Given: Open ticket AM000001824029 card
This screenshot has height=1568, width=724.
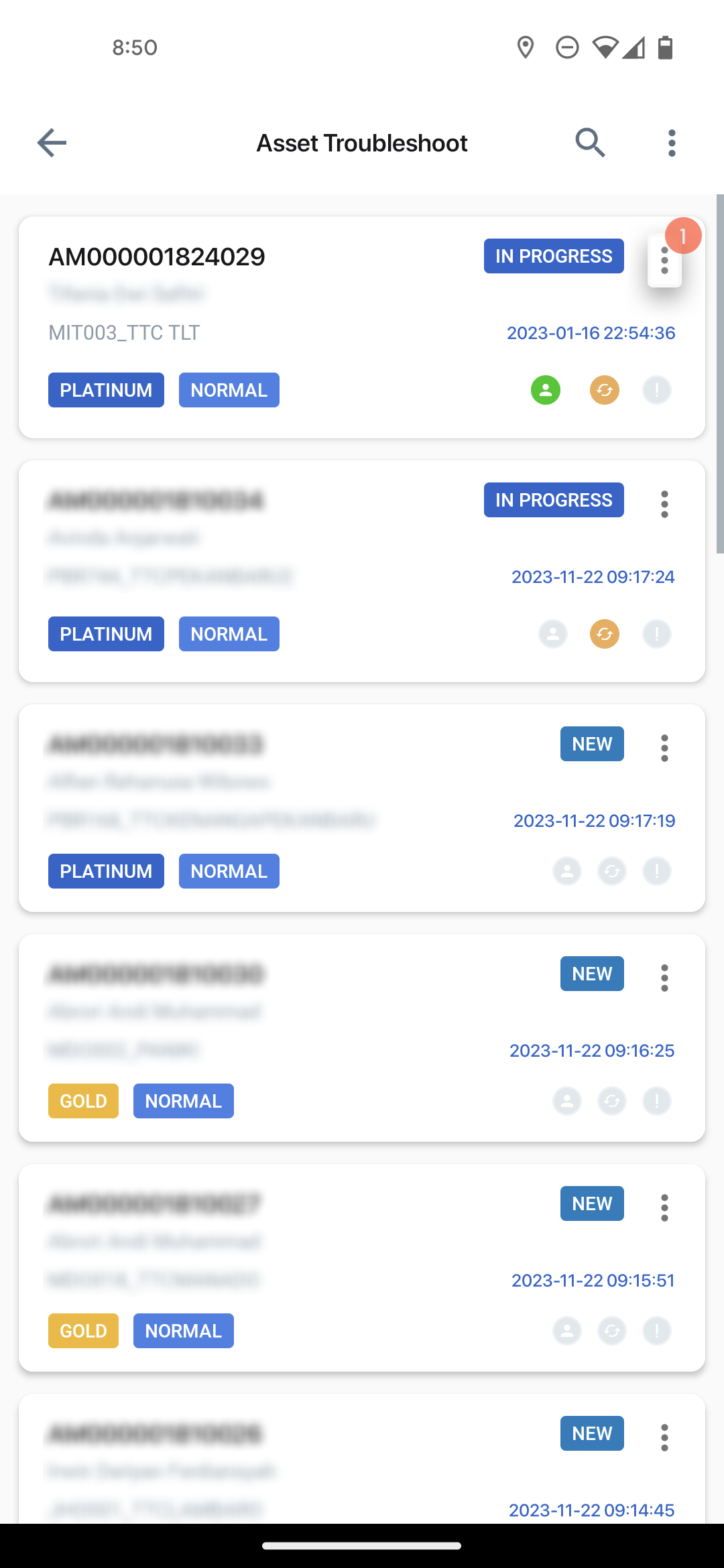Looking at the screenshot, I should pos(362,327).
